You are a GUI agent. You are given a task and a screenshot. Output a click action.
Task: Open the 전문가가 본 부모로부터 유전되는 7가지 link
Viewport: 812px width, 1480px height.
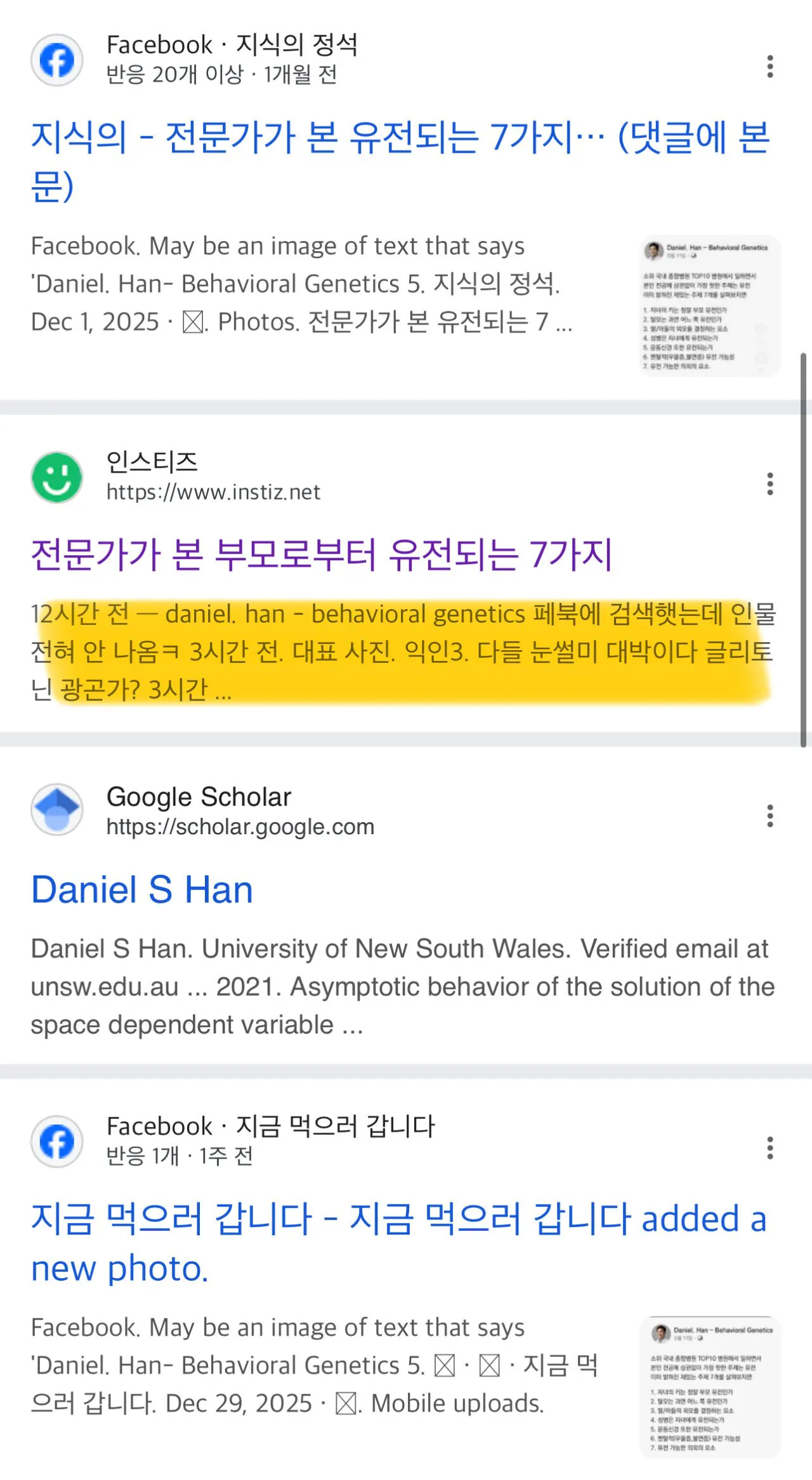pyautogui.click(x=322, y=553)
